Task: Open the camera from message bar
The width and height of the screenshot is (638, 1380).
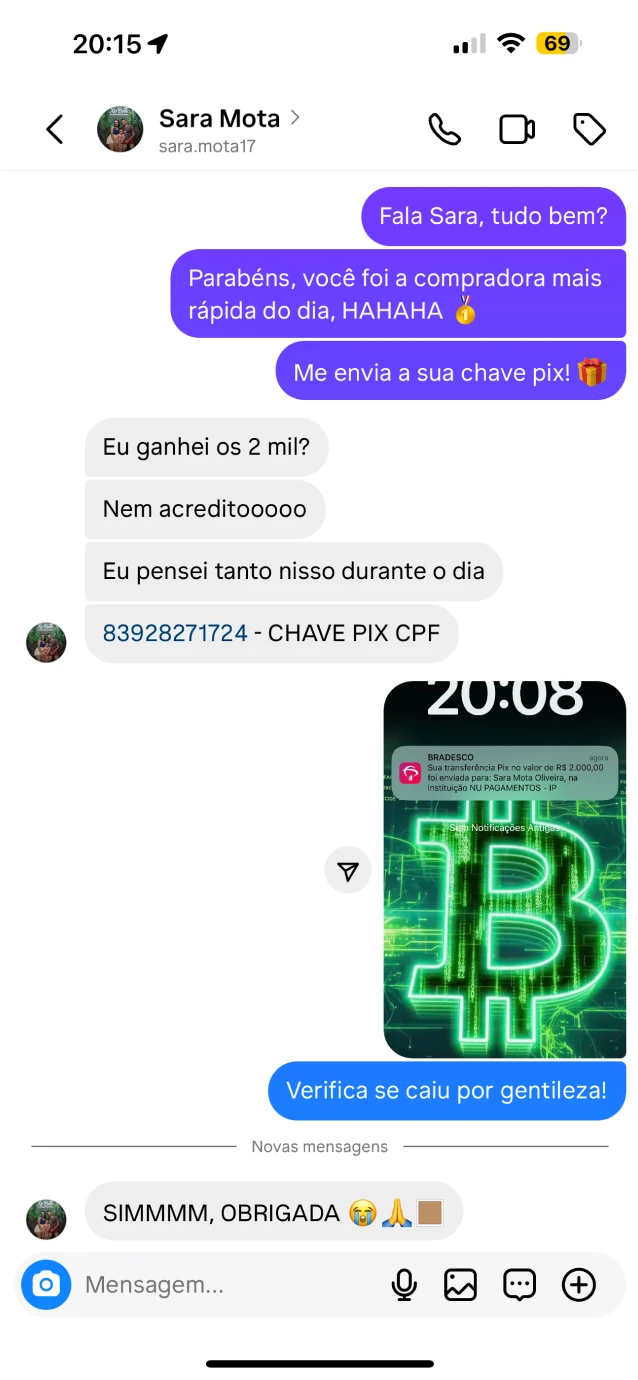Action: pyautogui.click(x=46, y=1284)
